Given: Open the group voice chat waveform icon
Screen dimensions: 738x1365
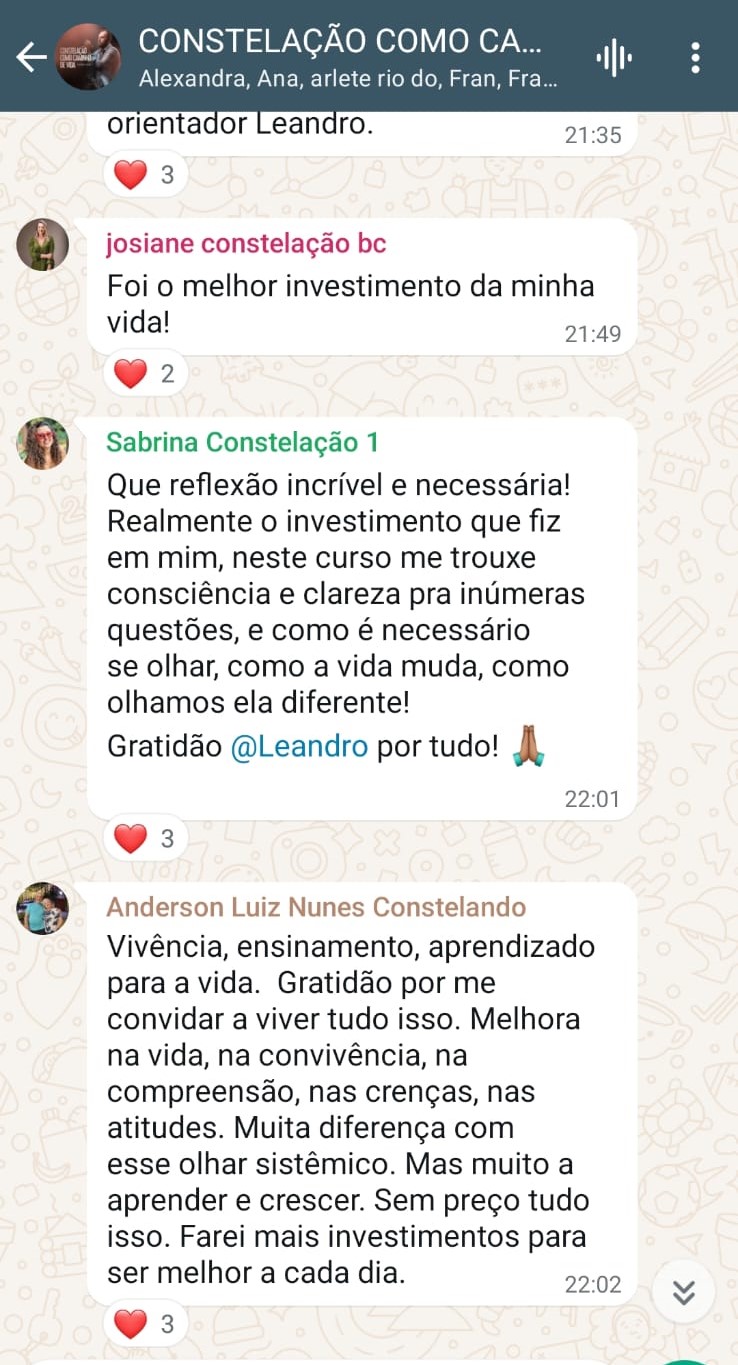Looking at the screenshot, I should click(613, 57).
